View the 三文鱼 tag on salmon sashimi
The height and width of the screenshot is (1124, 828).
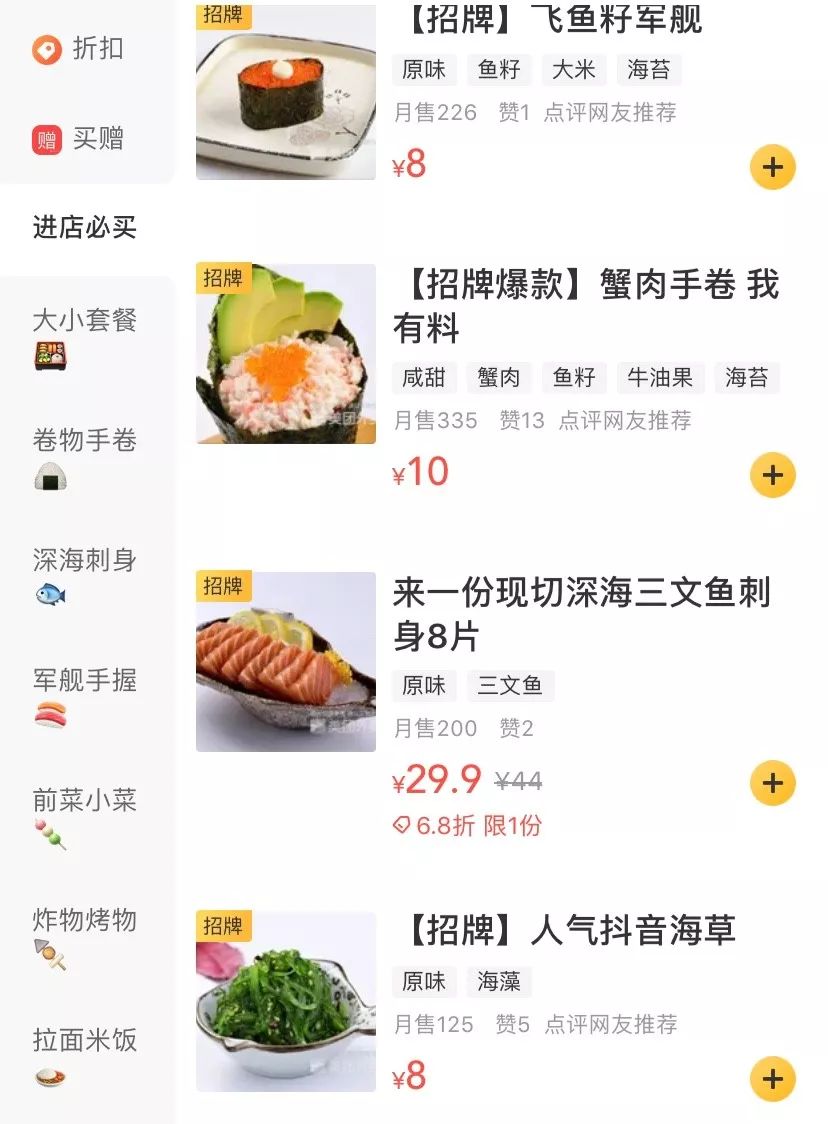(x=511, y=686)
